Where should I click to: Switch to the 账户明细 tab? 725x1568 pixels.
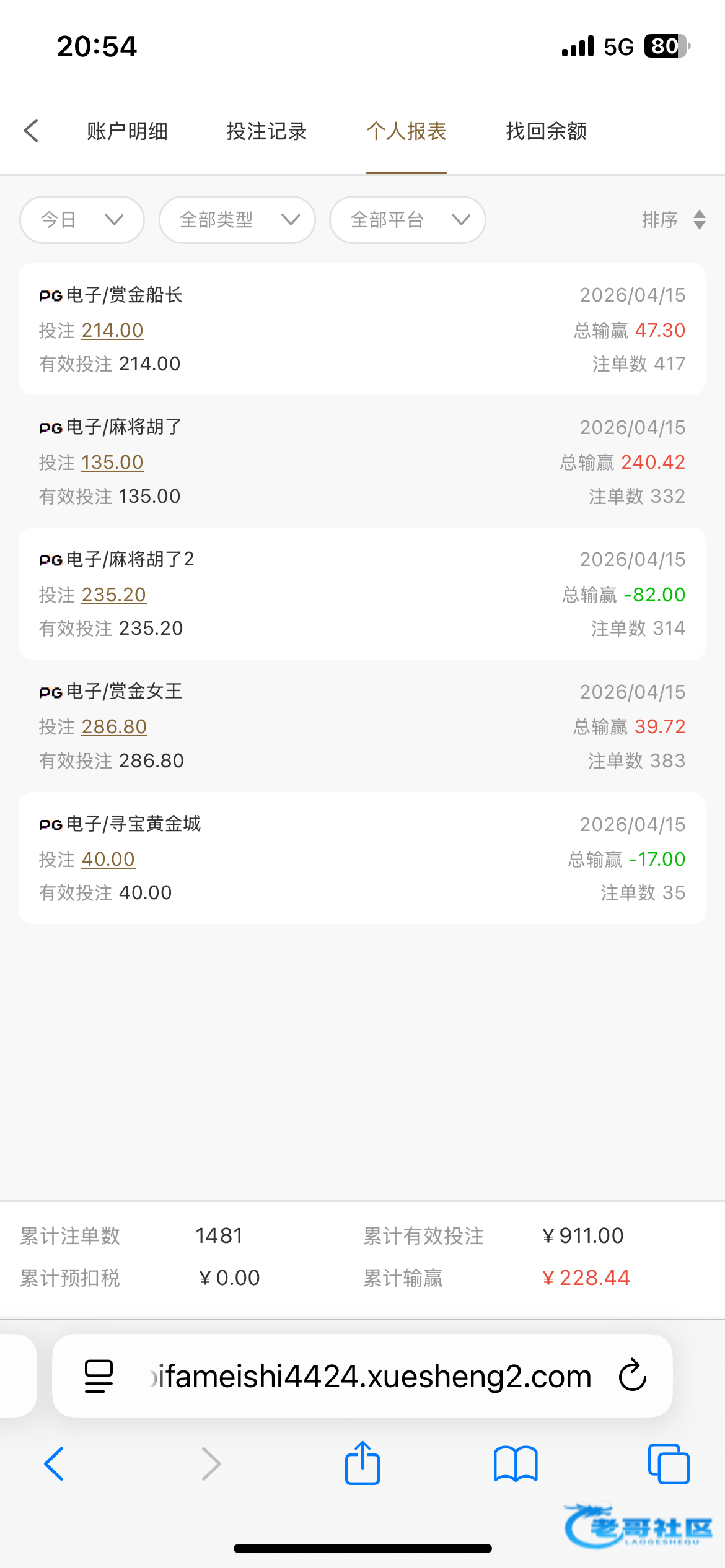click(x=127, y=131)
